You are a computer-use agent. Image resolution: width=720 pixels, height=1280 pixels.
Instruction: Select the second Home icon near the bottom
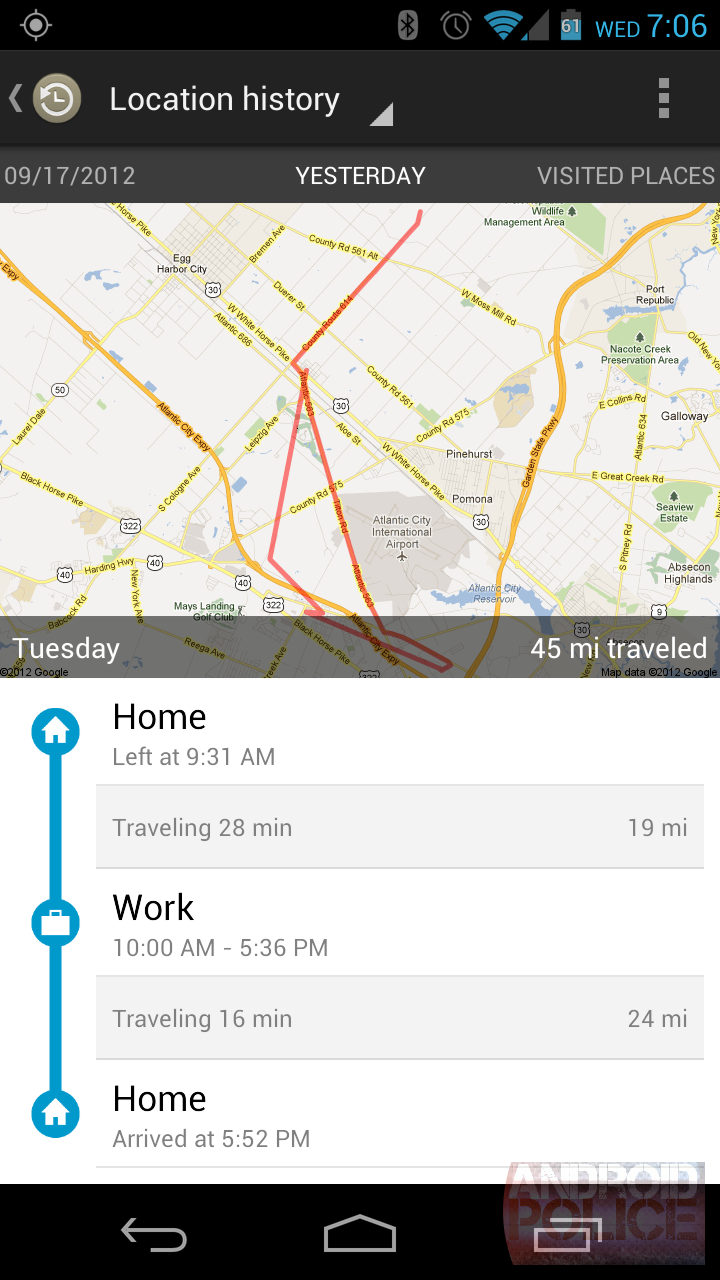pyautogui.click(x=55, y=1113)
